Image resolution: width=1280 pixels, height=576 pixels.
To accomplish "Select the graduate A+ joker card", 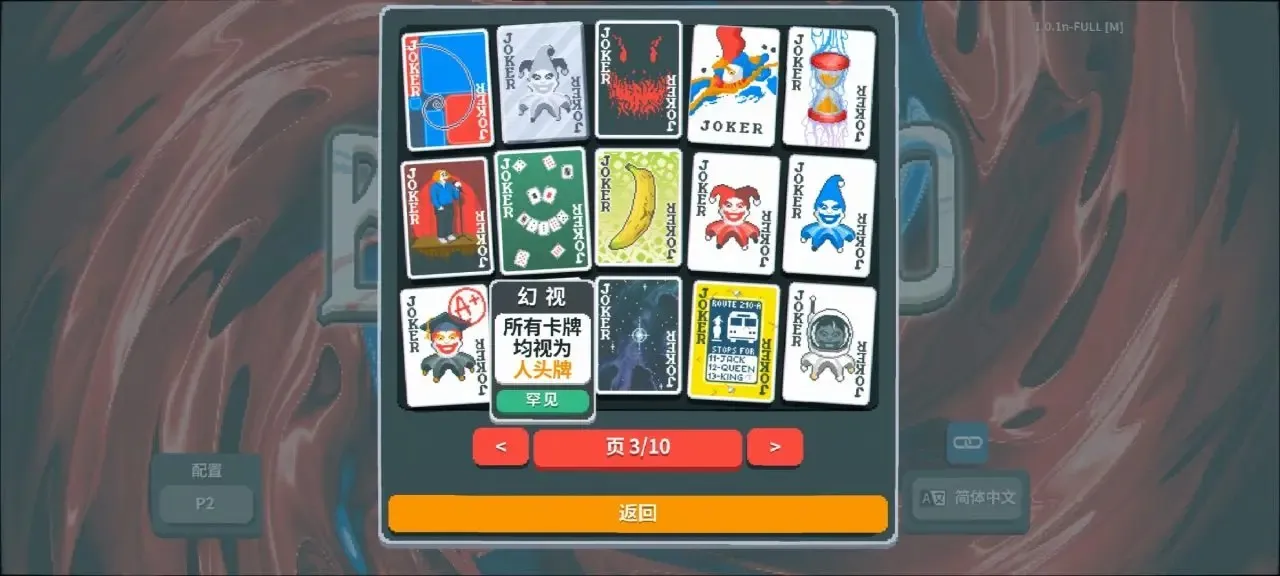I will click(x=443, y=345).
